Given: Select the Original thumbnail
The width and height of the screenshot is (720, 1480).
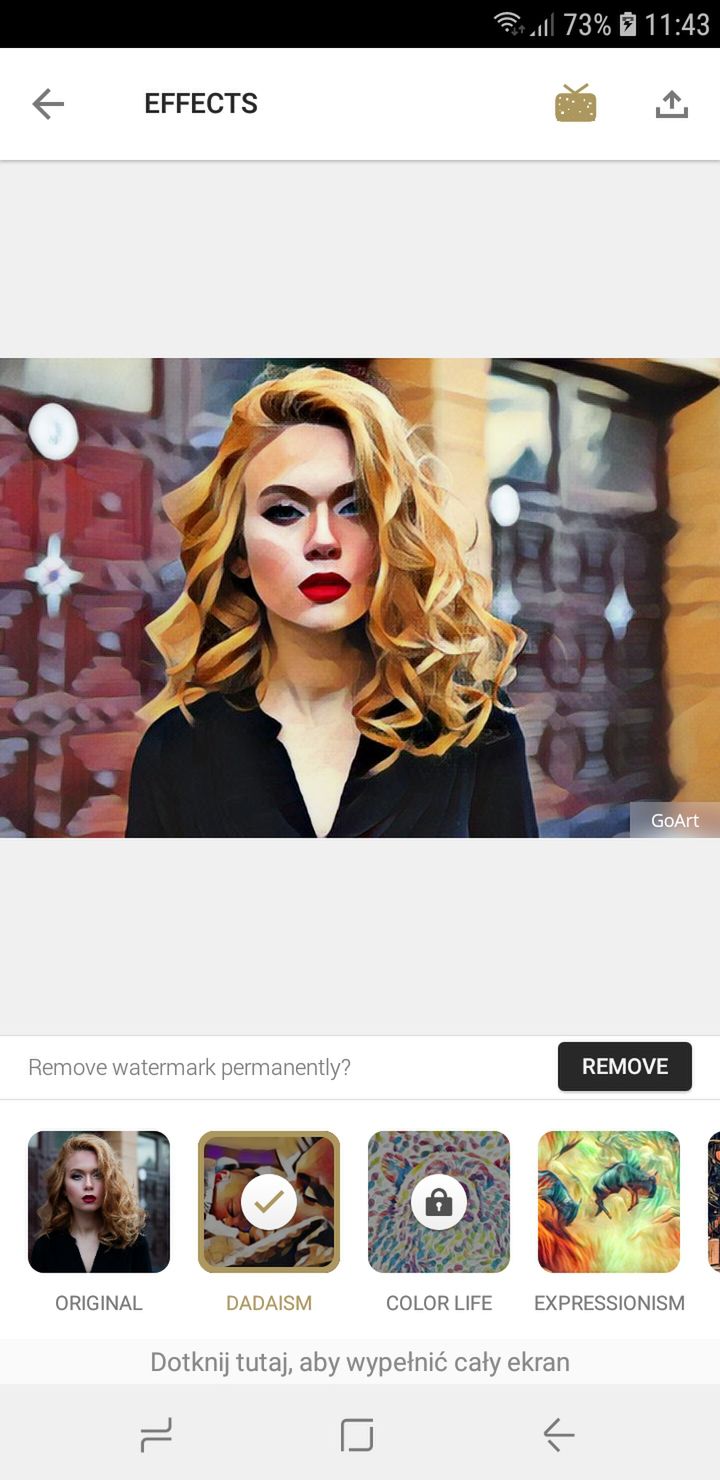Looking at the screenshot, I should point(99,1202).
